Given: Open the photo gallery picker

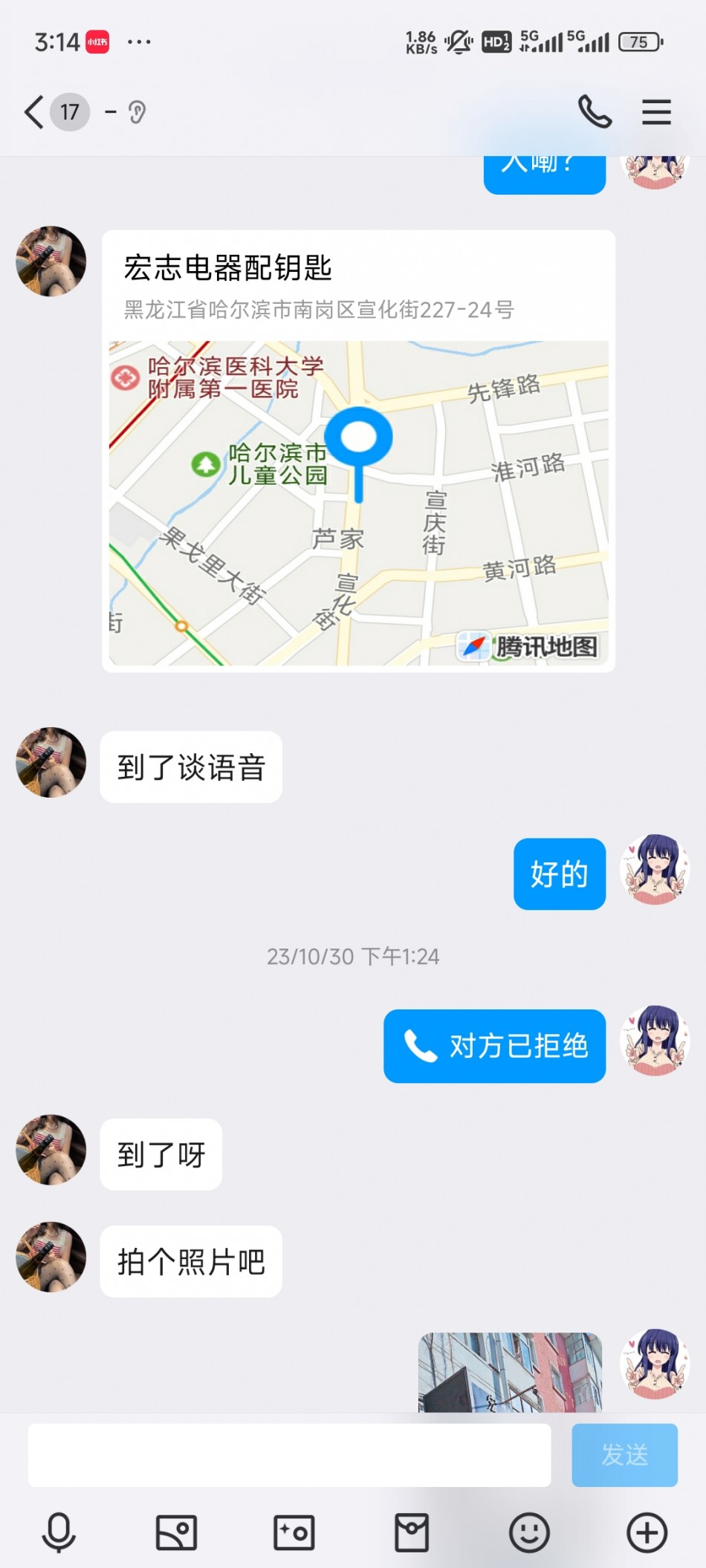Looking at the screenshot, I should pyautogui.click(x=176, y=1532).
